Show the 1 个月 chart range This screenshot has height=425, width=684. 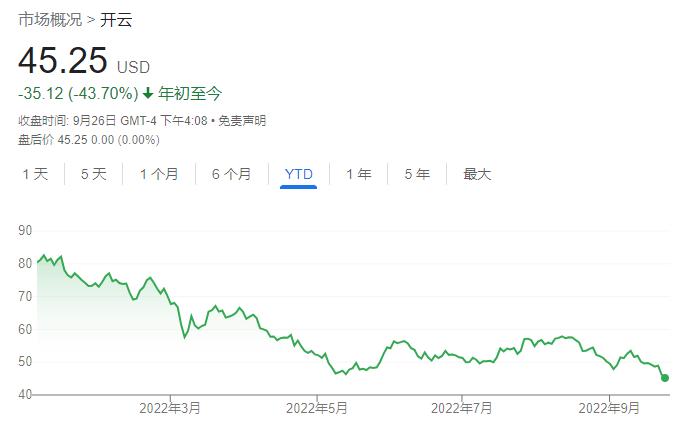(159, 174)
